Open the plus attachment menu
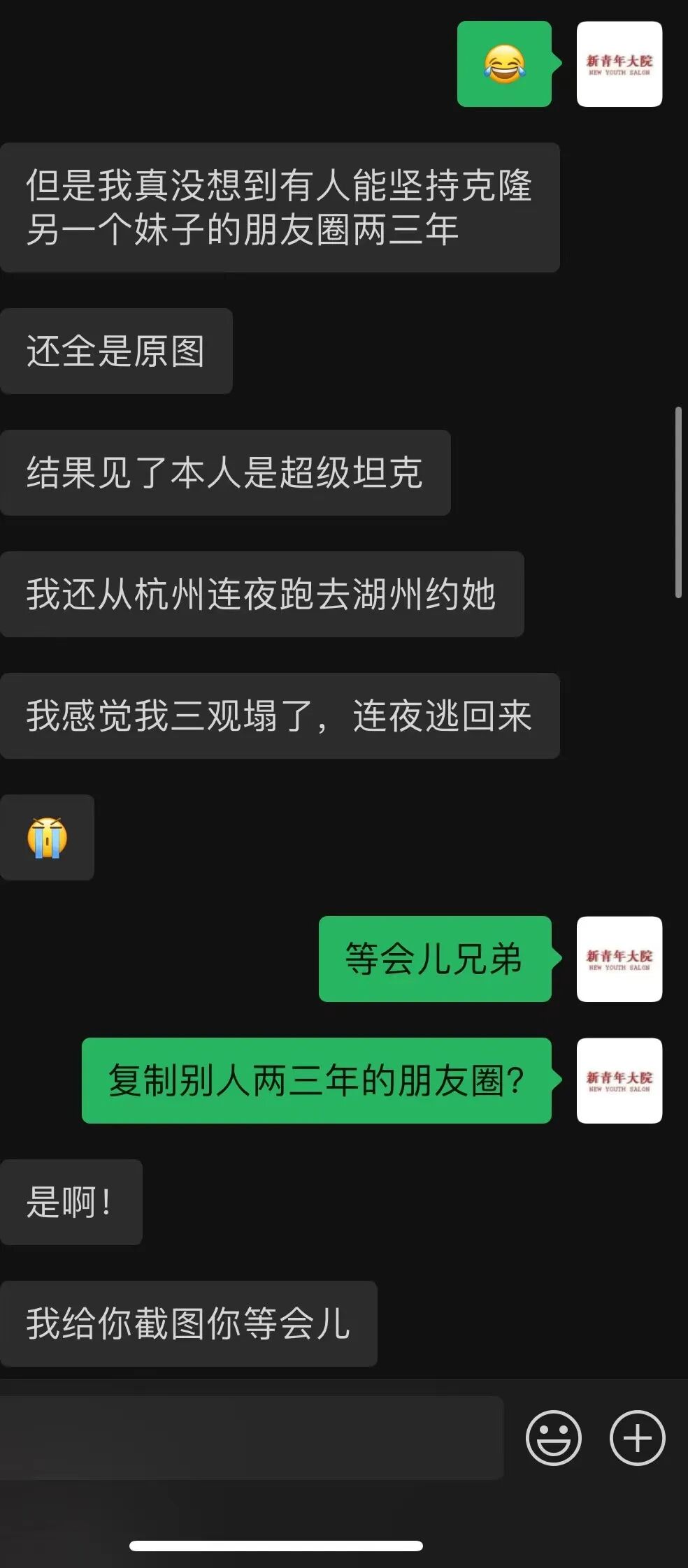688x1568 pixels. tap(637, 1437)
